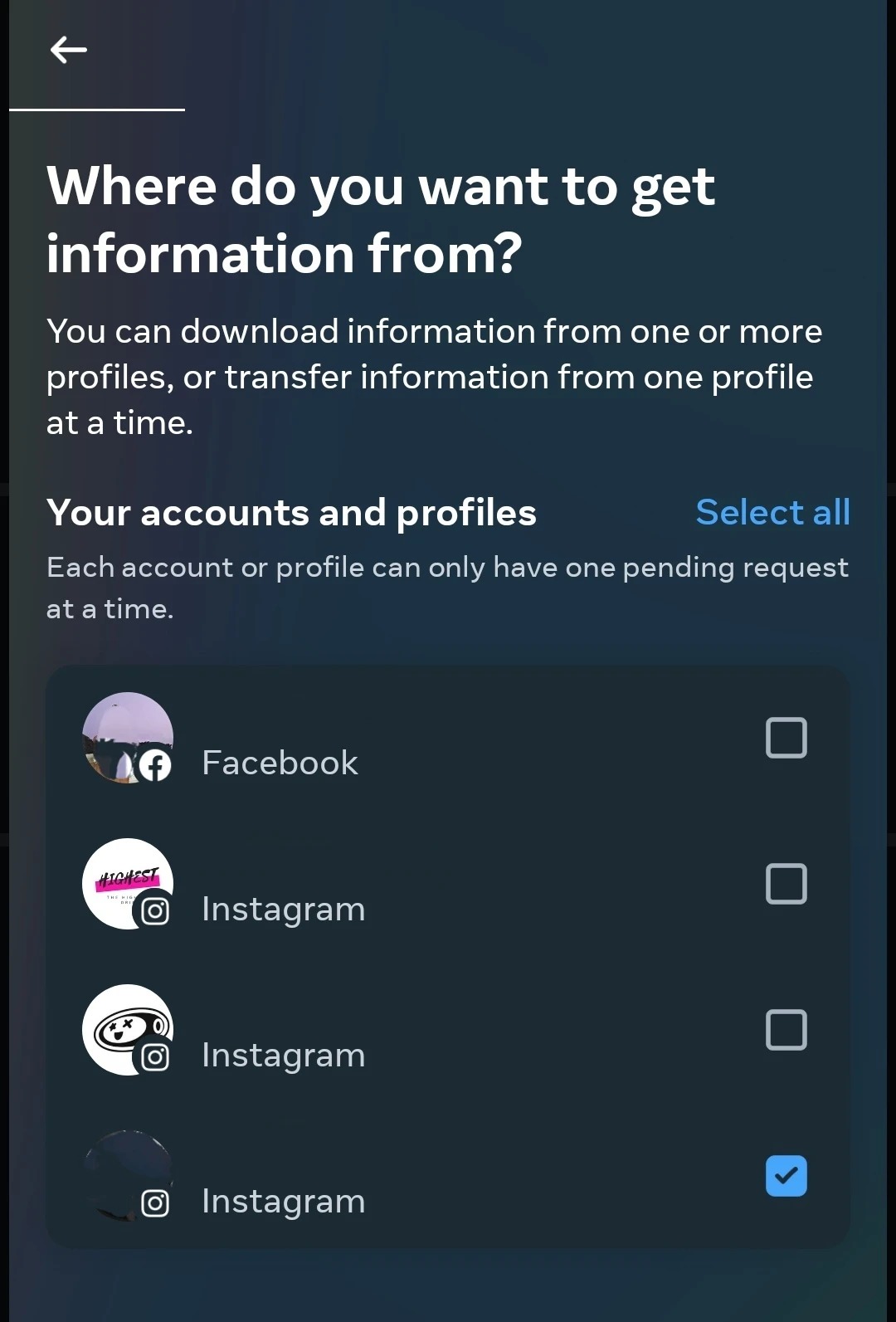Check the Facebook account checkbox

pyautogui.click(x=786, y=737)
